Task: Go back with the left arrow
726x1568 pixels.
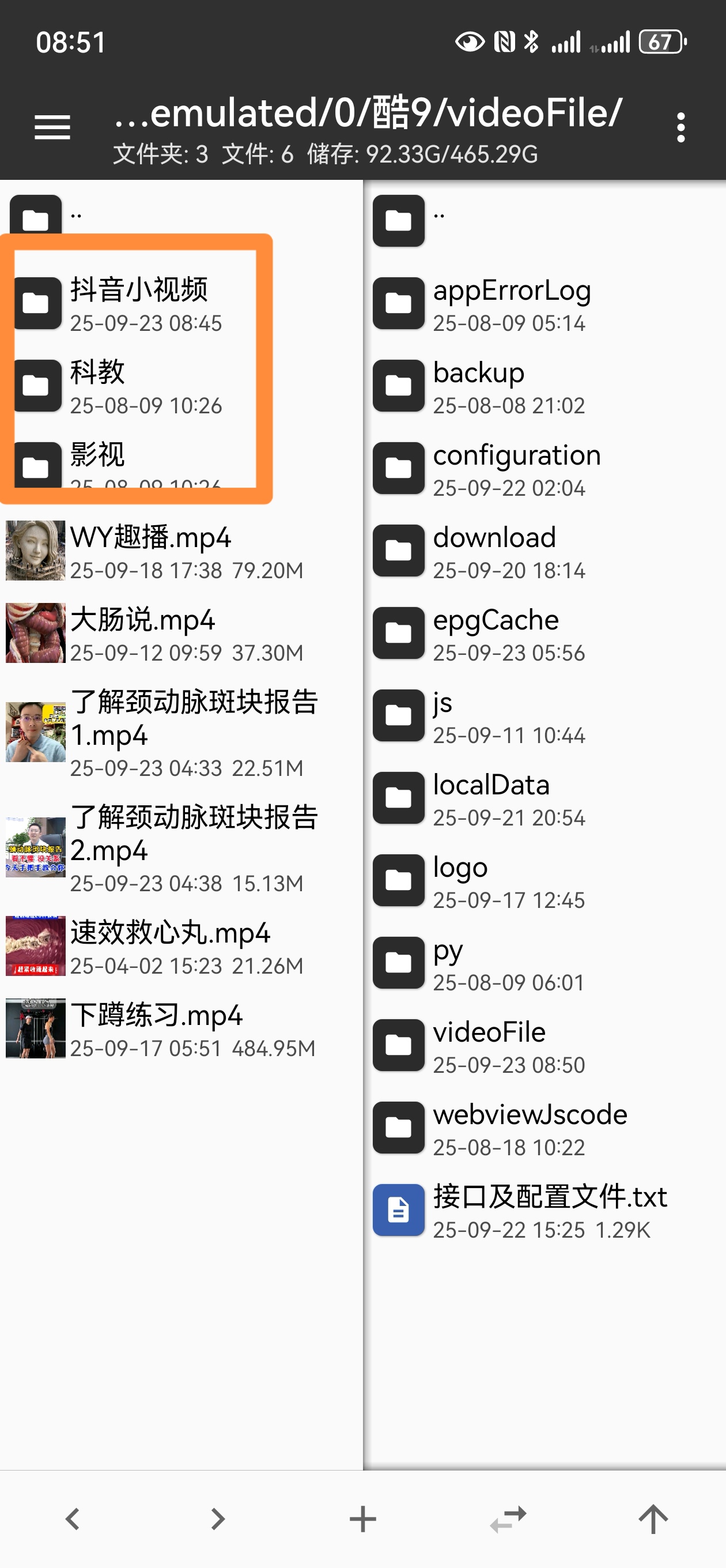Action: point(73,1518)
